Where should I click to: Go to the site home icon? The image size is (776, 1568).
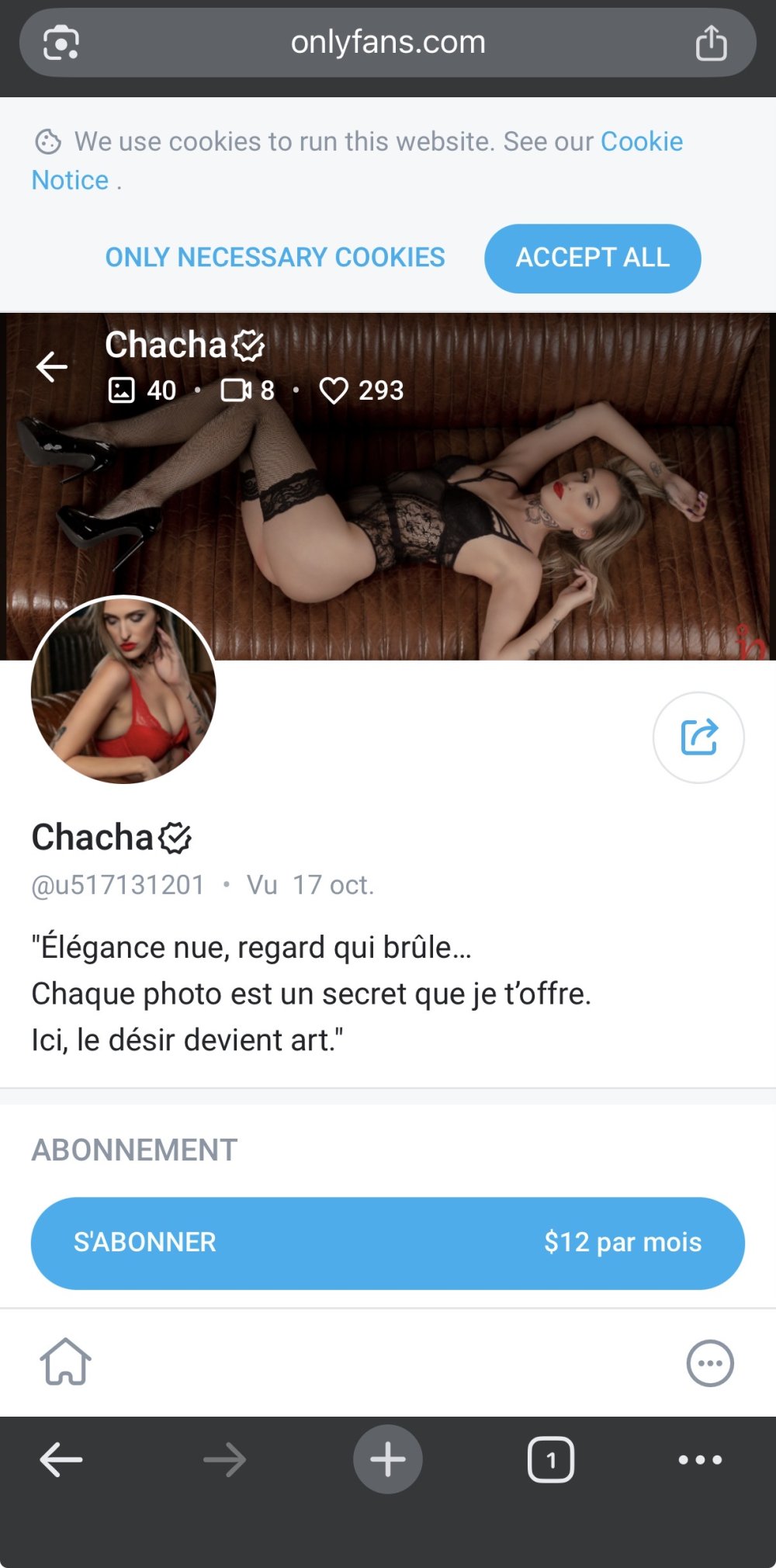tap(66, 1362)
